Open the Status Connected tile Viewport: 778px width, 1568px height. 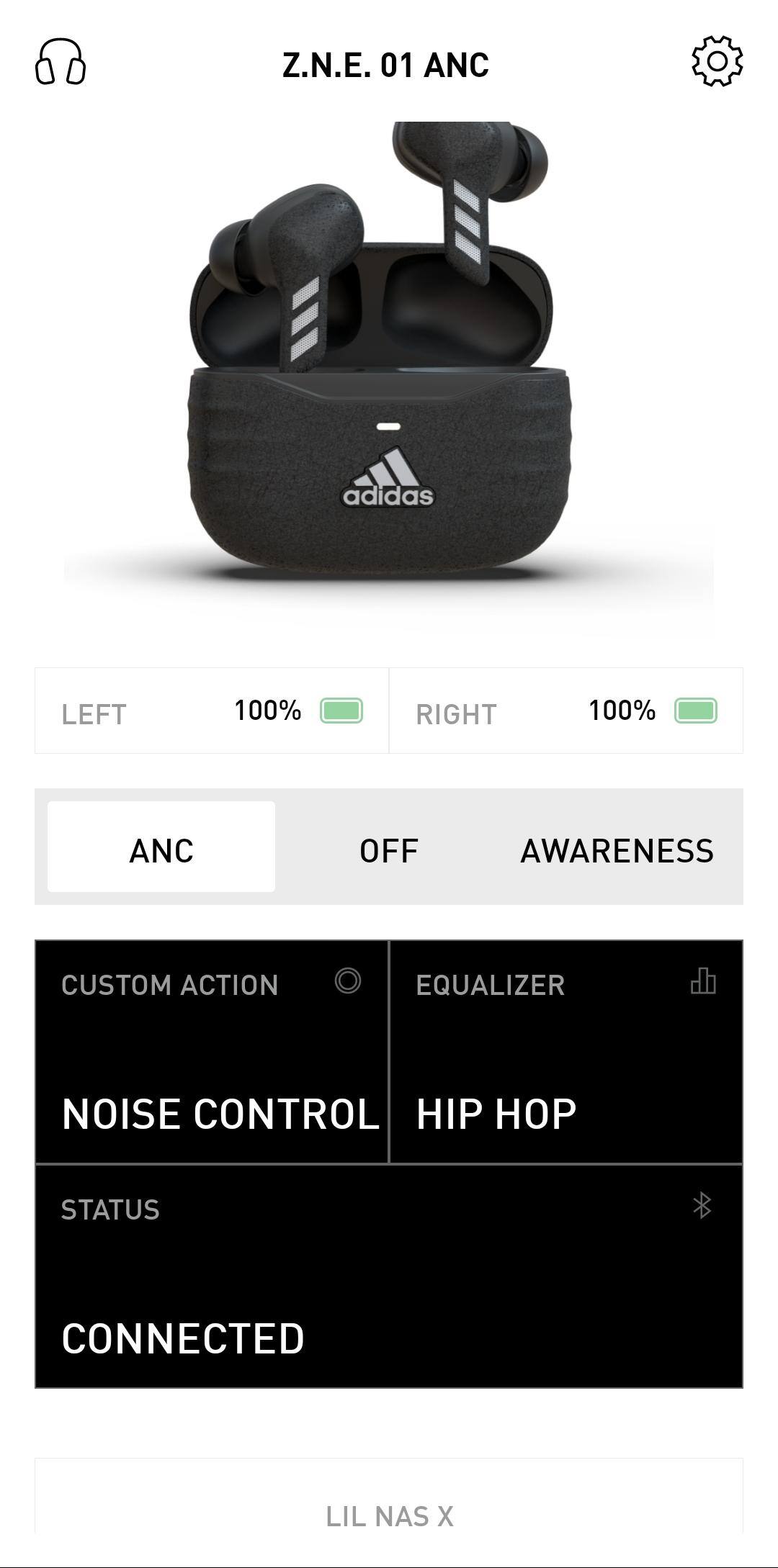pyautogui.click(x=389, y=1275)
